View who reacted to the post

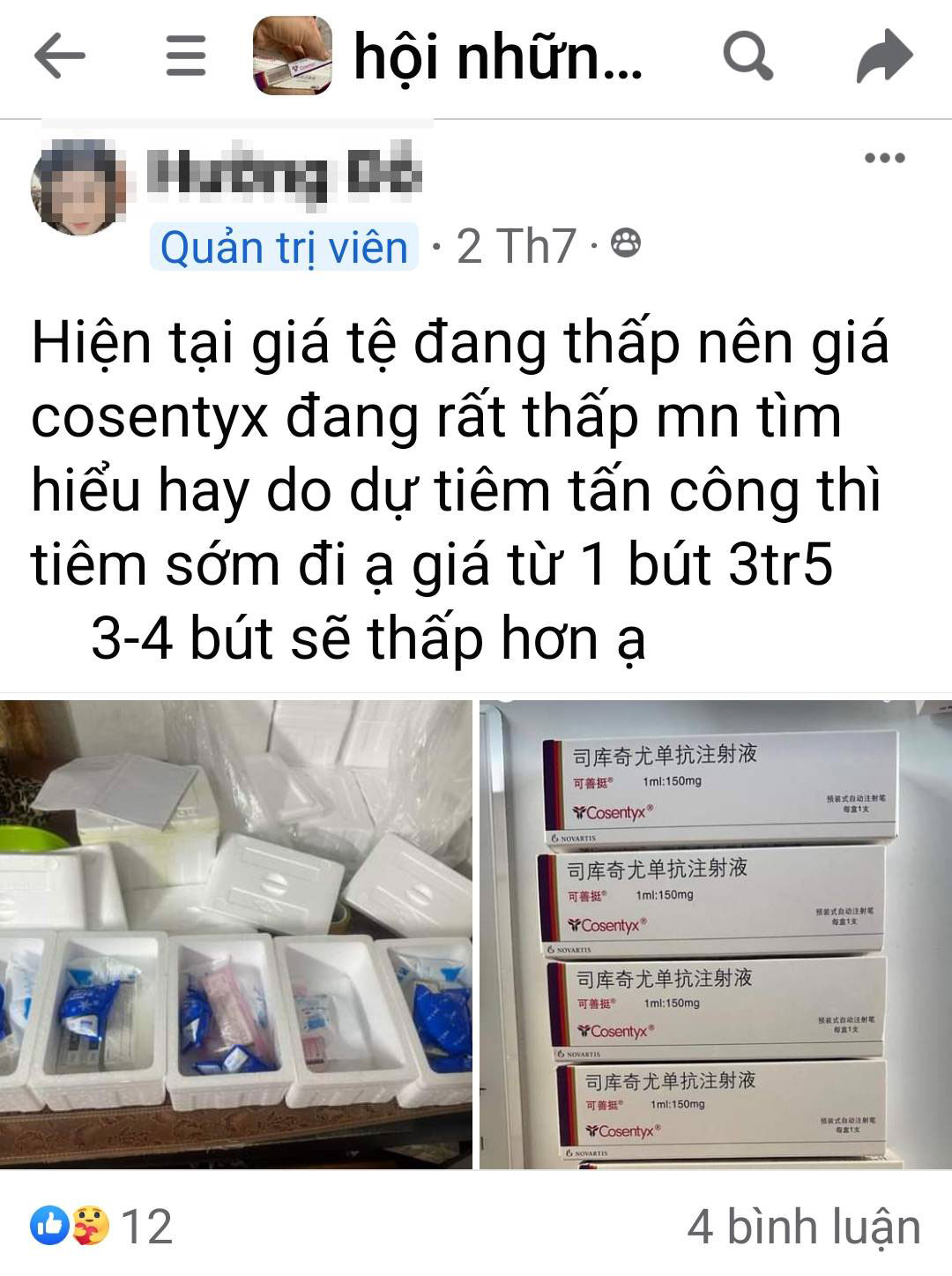[x=101, y=1226]
